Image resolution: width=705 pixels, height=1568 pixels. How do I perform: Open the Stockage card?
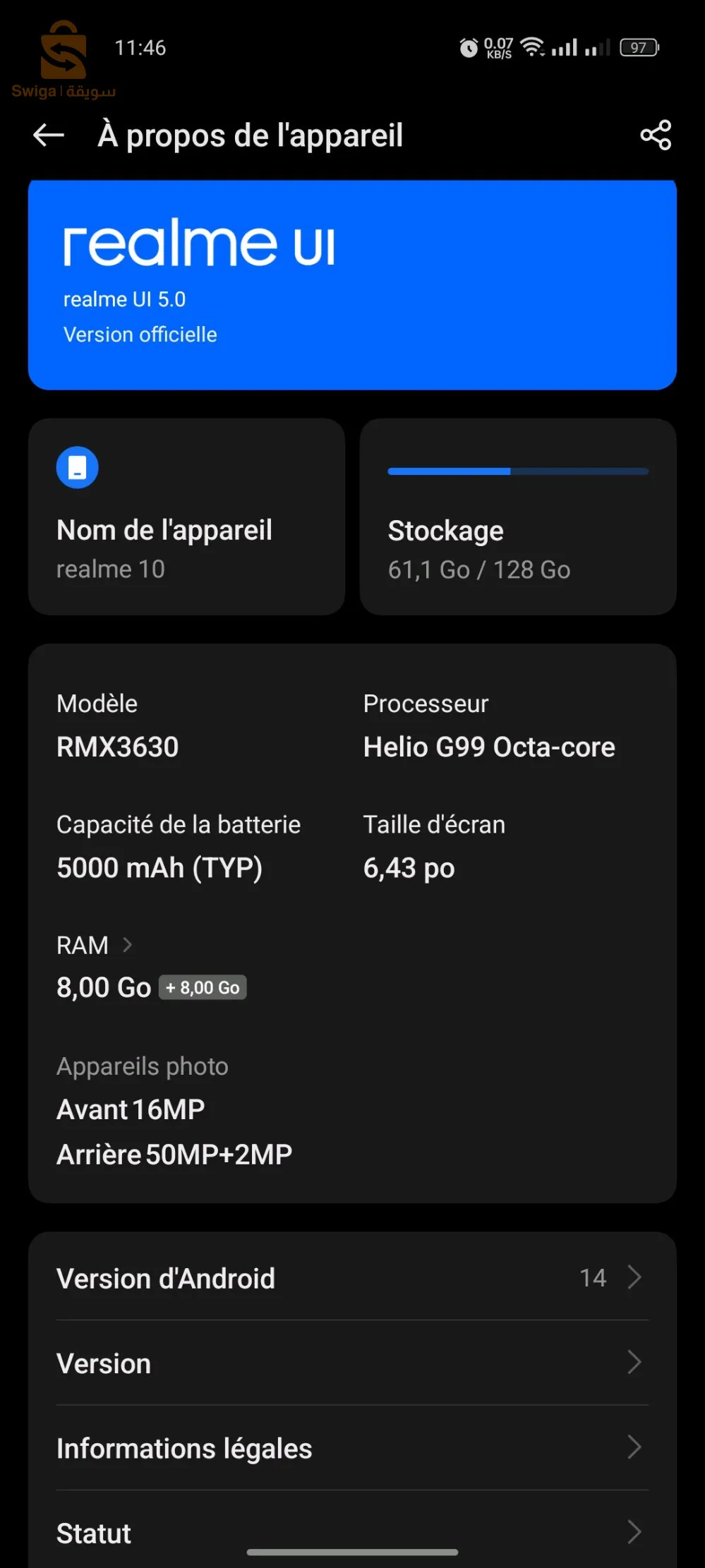[x=518, y=517]
